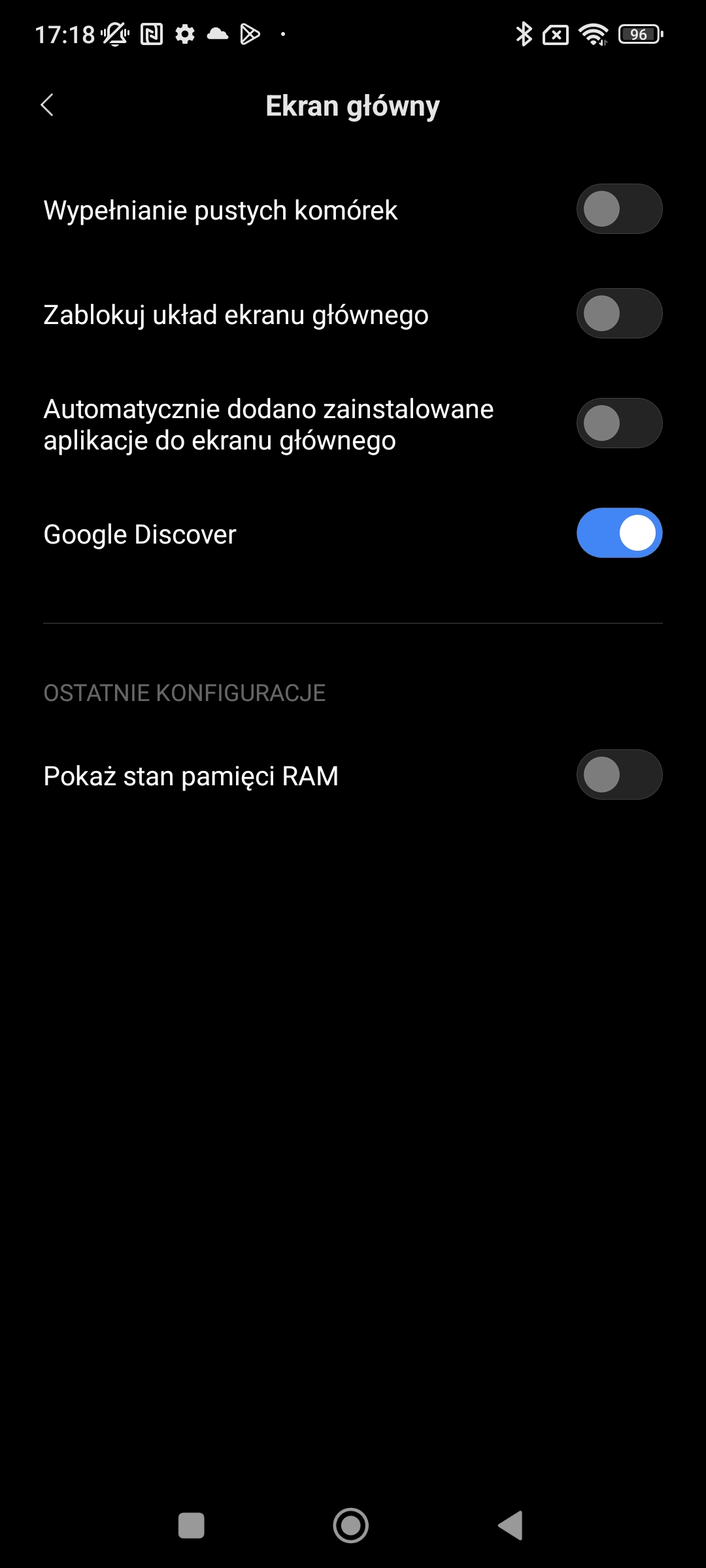Tap the system home button
This screenshot has width=706, height=1568.
tap(351, 1526)
